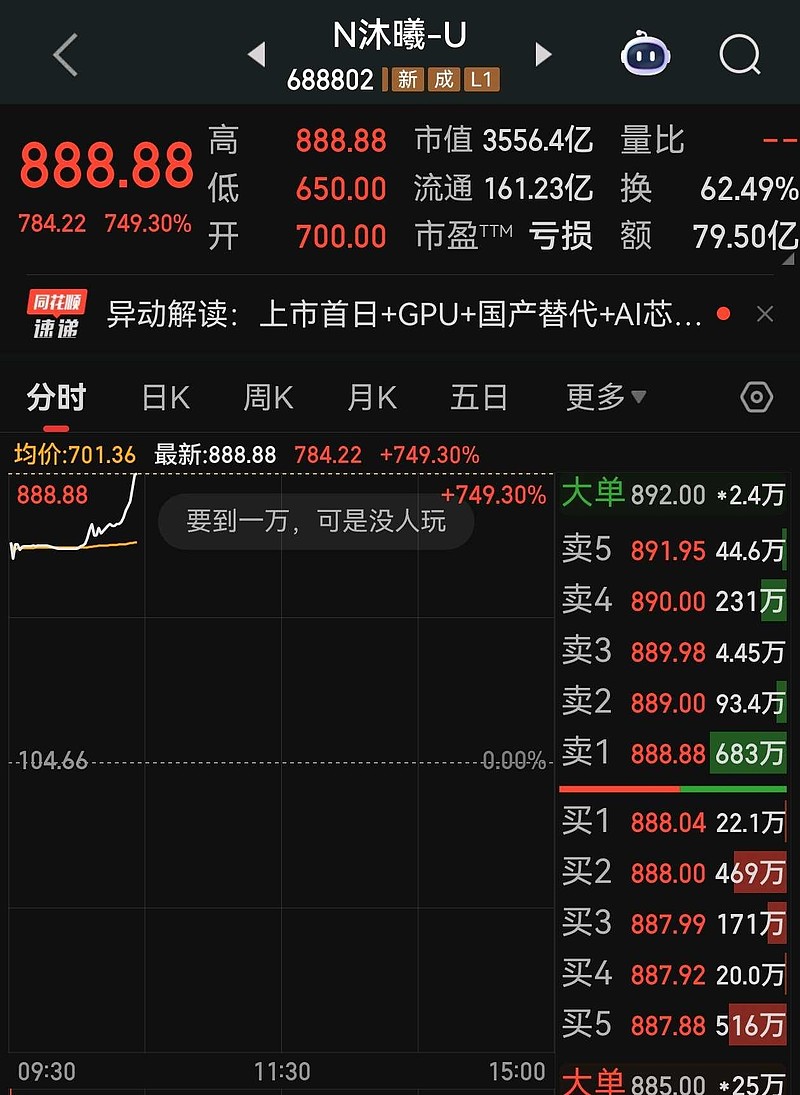This screenshot has height=1095, width=800.
Task: Tap the red alert dot beside the news
Action: (724, 313)
